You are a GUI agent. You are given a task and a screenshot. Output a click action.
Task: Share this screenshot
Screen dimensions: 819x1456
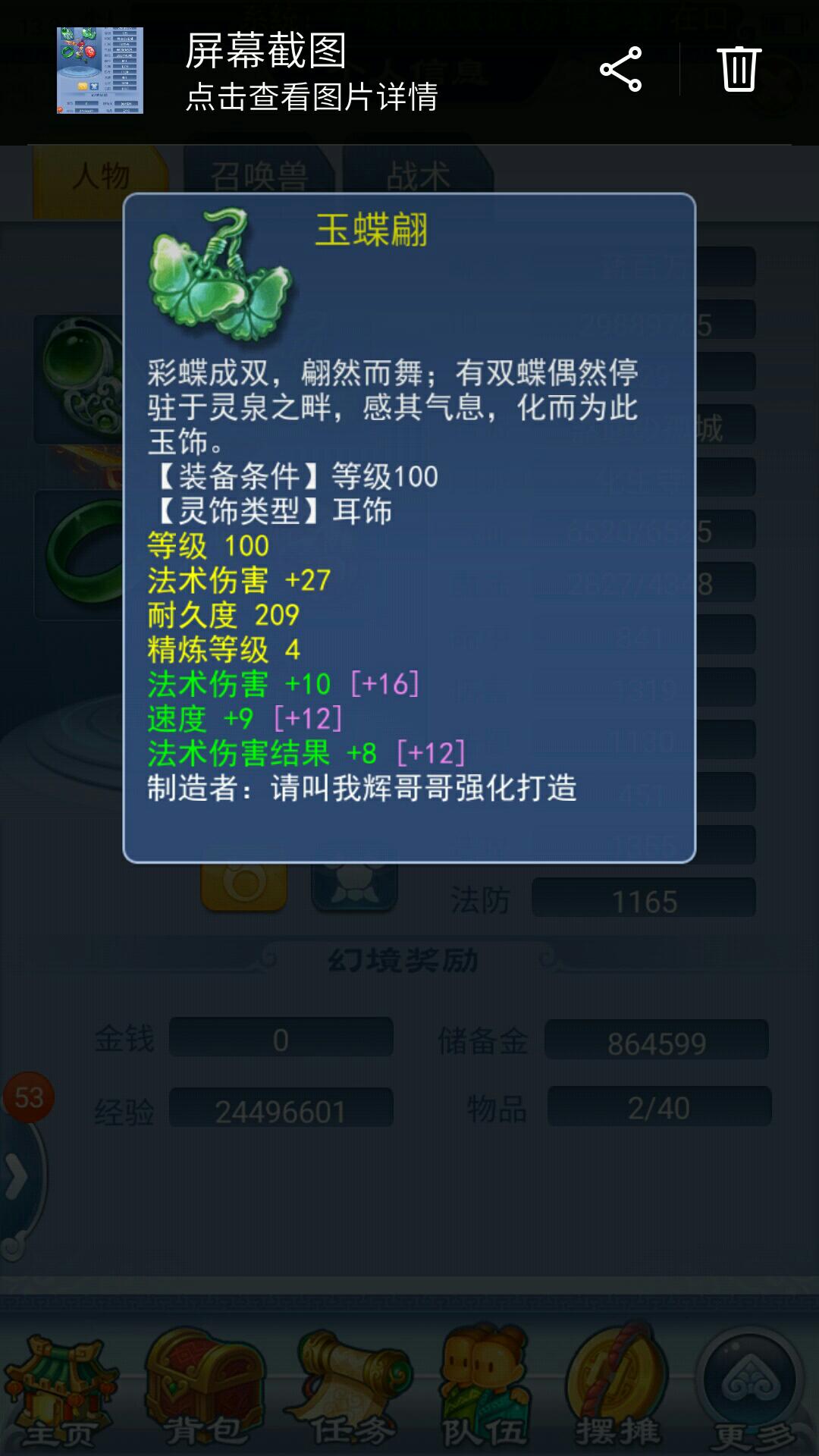pos(621,70)
